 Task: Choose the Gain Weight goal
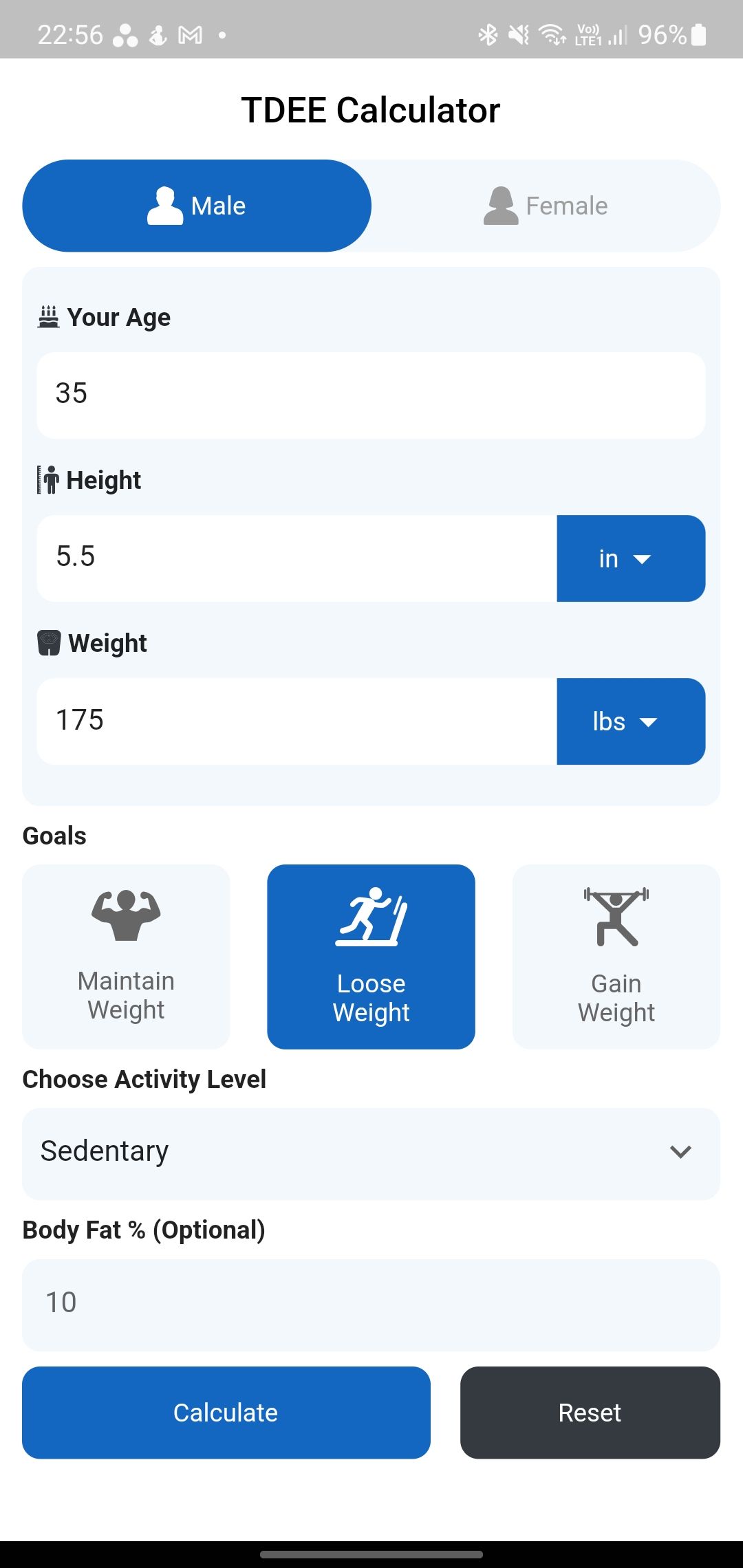[616, 957]
